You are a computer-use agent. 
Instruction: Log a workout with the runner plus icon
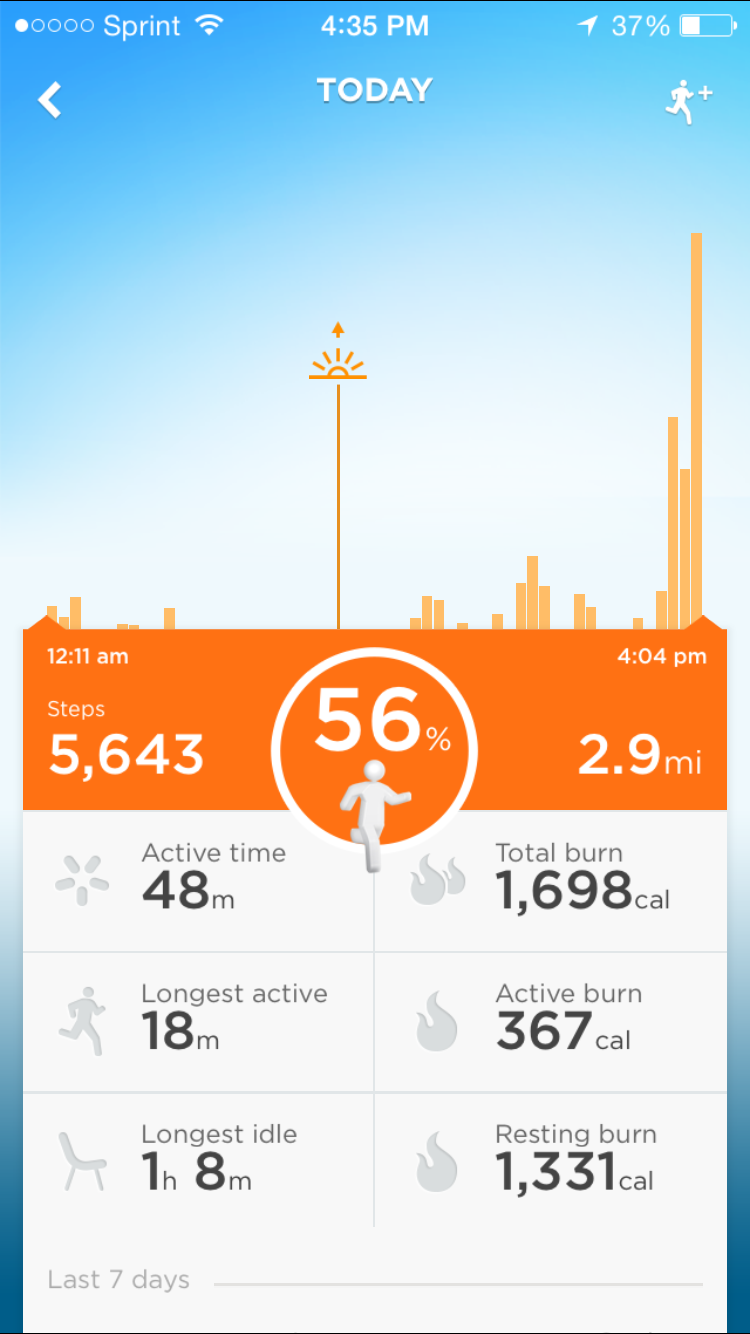pos(688,102)
